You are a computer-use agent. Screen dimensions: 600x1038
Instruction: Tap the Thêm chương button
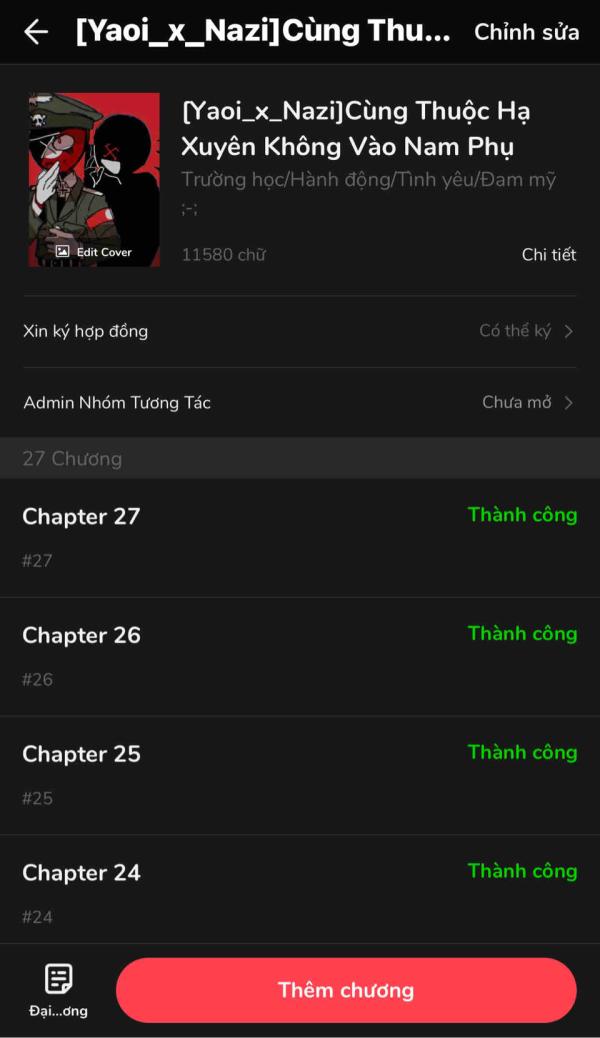[346, 990]
